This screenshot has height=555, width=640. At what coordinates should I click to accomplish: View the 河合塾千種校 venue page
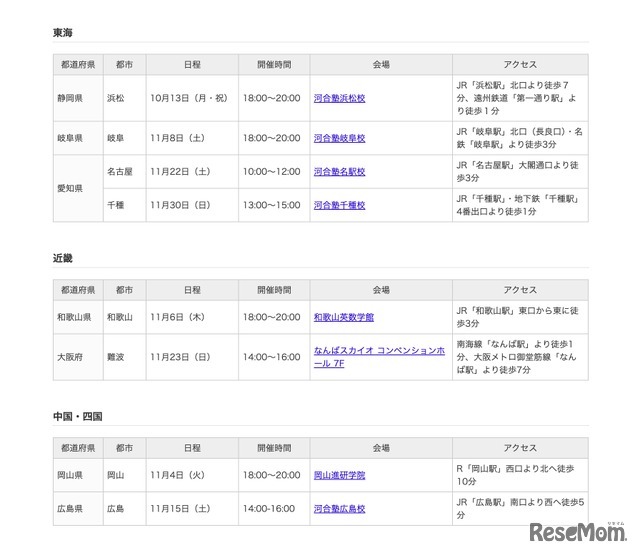tap(339, 205)
